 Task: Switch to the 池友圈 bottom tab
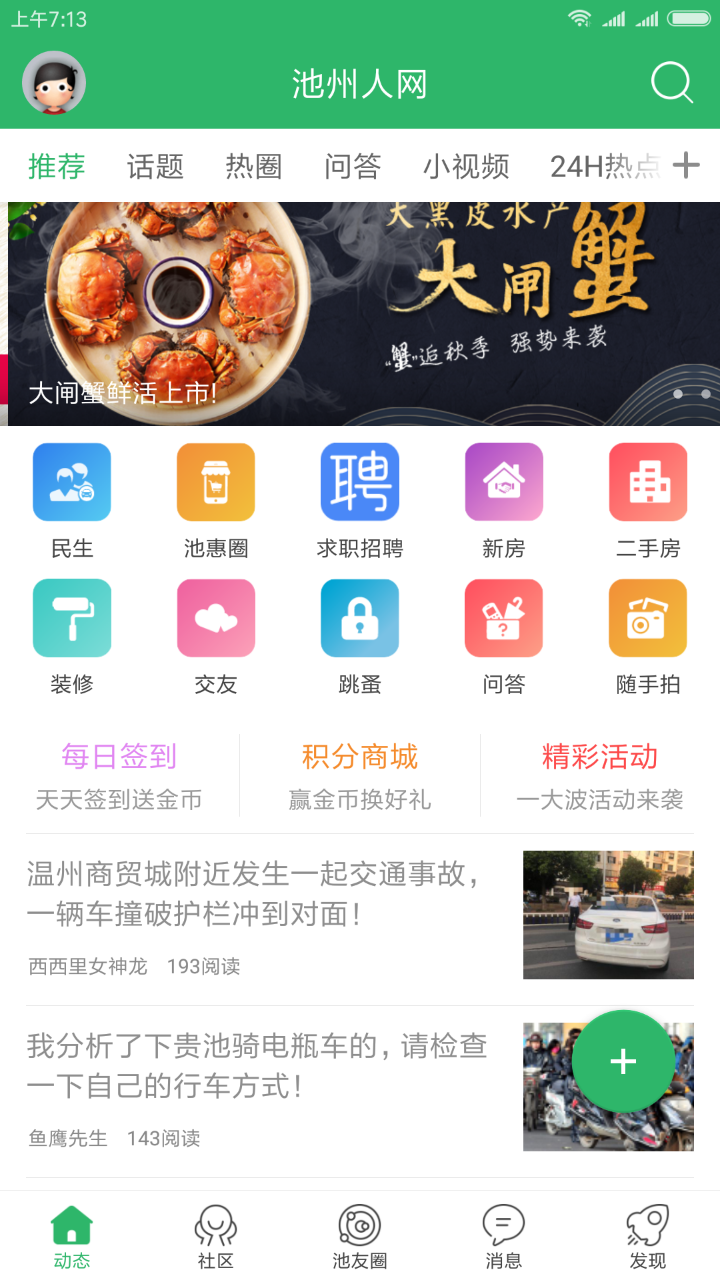pos(360,1237)
